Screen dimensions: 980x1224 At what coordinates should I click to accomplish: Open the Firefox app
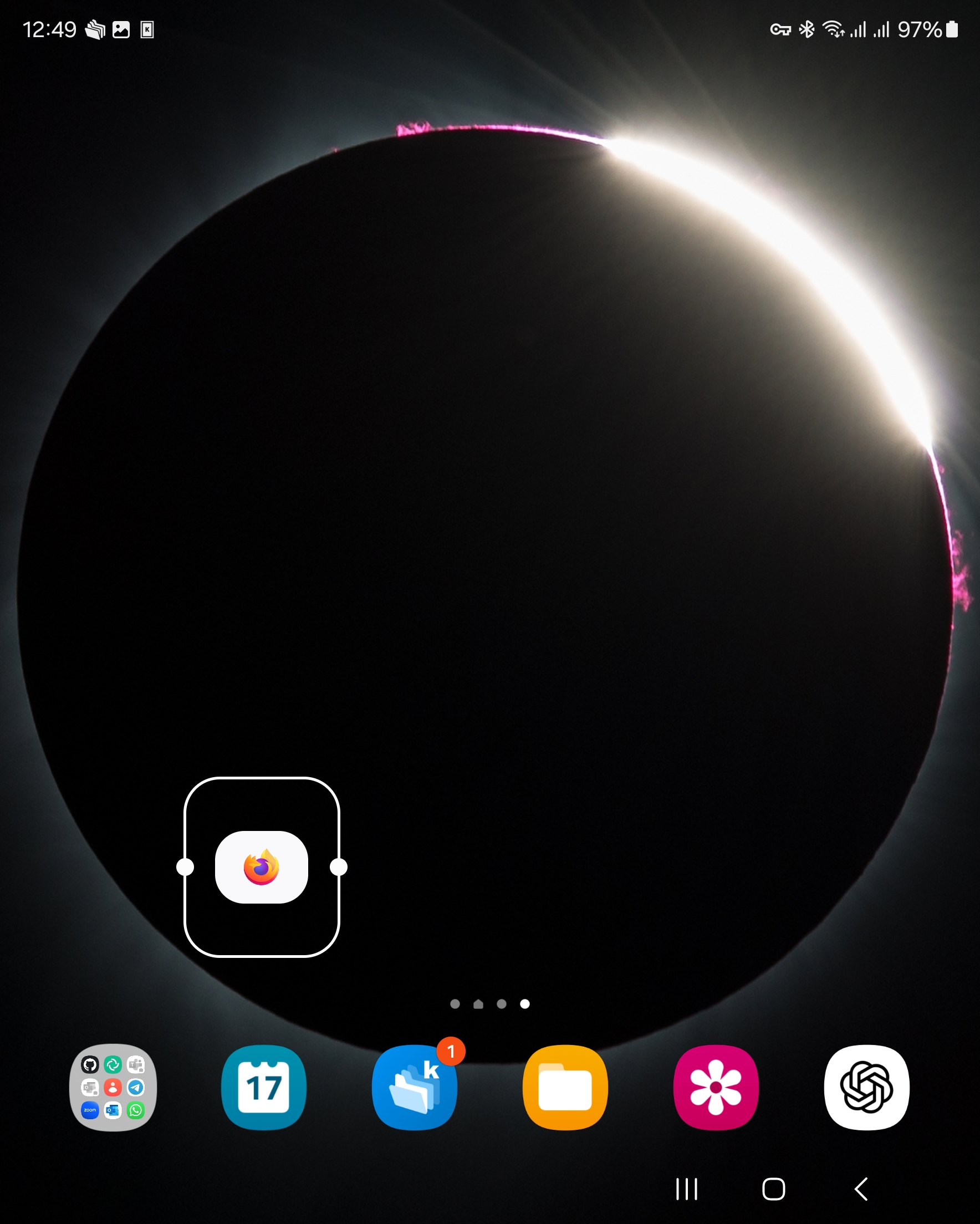tap(261, 867)
